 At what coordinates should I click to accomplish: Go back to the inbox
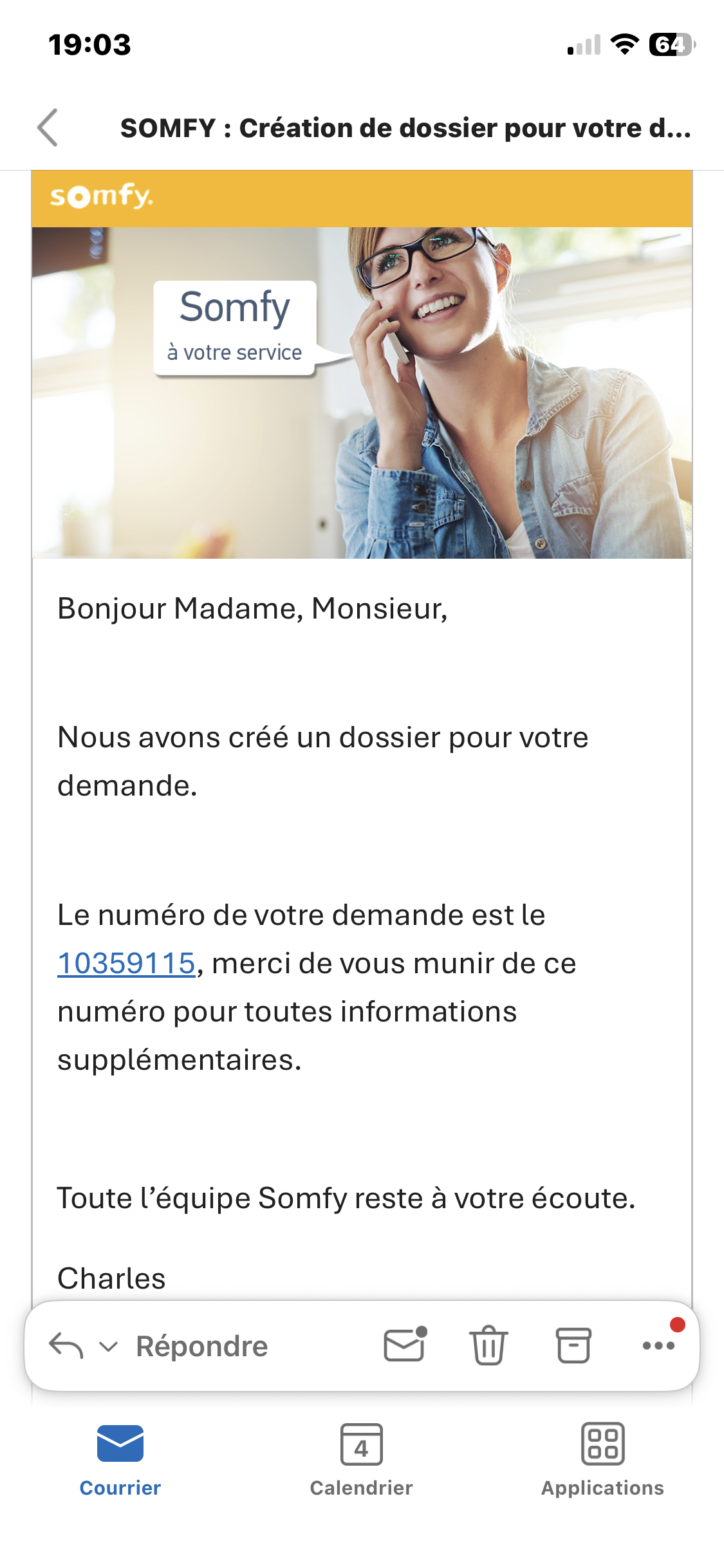(48, 128)
